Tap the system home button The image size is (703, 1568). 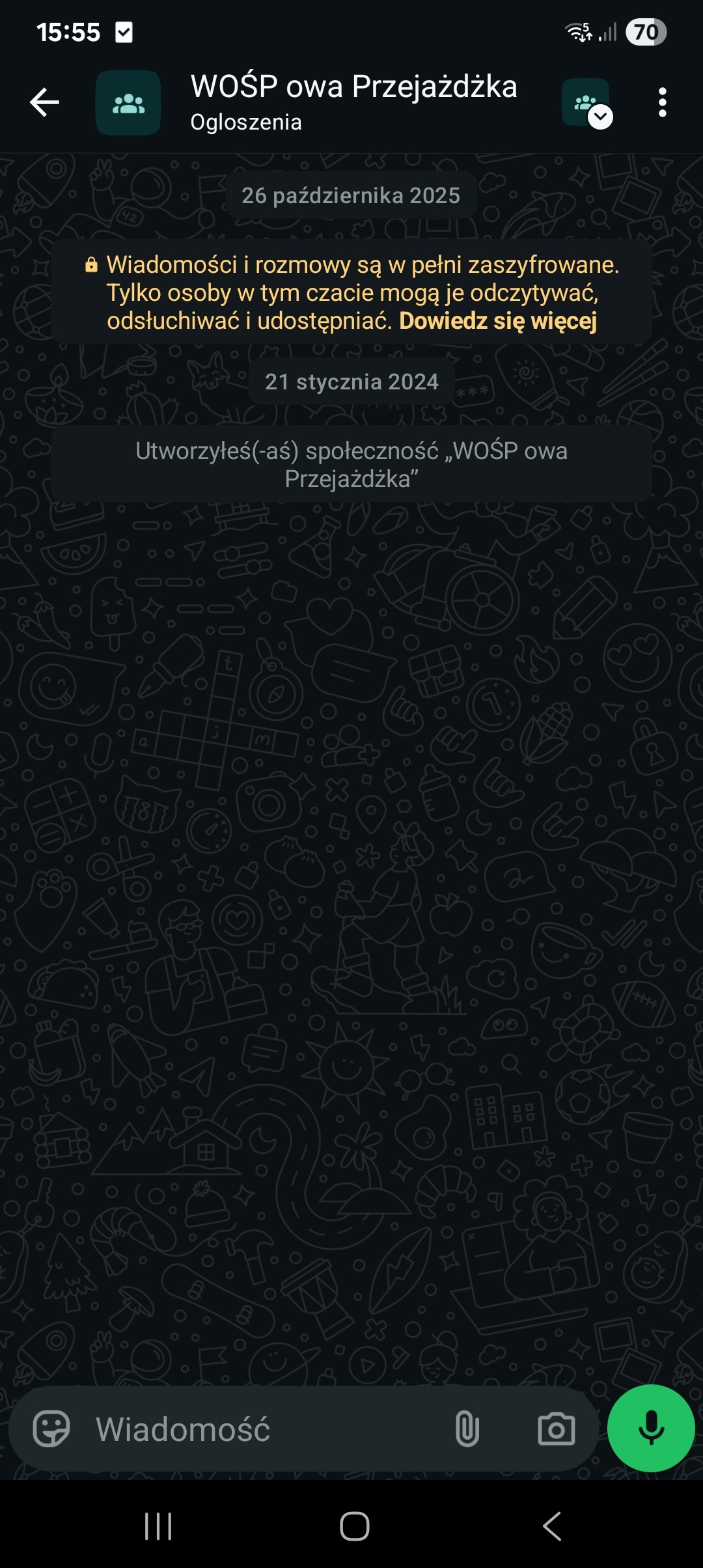tap(354, 1526)
